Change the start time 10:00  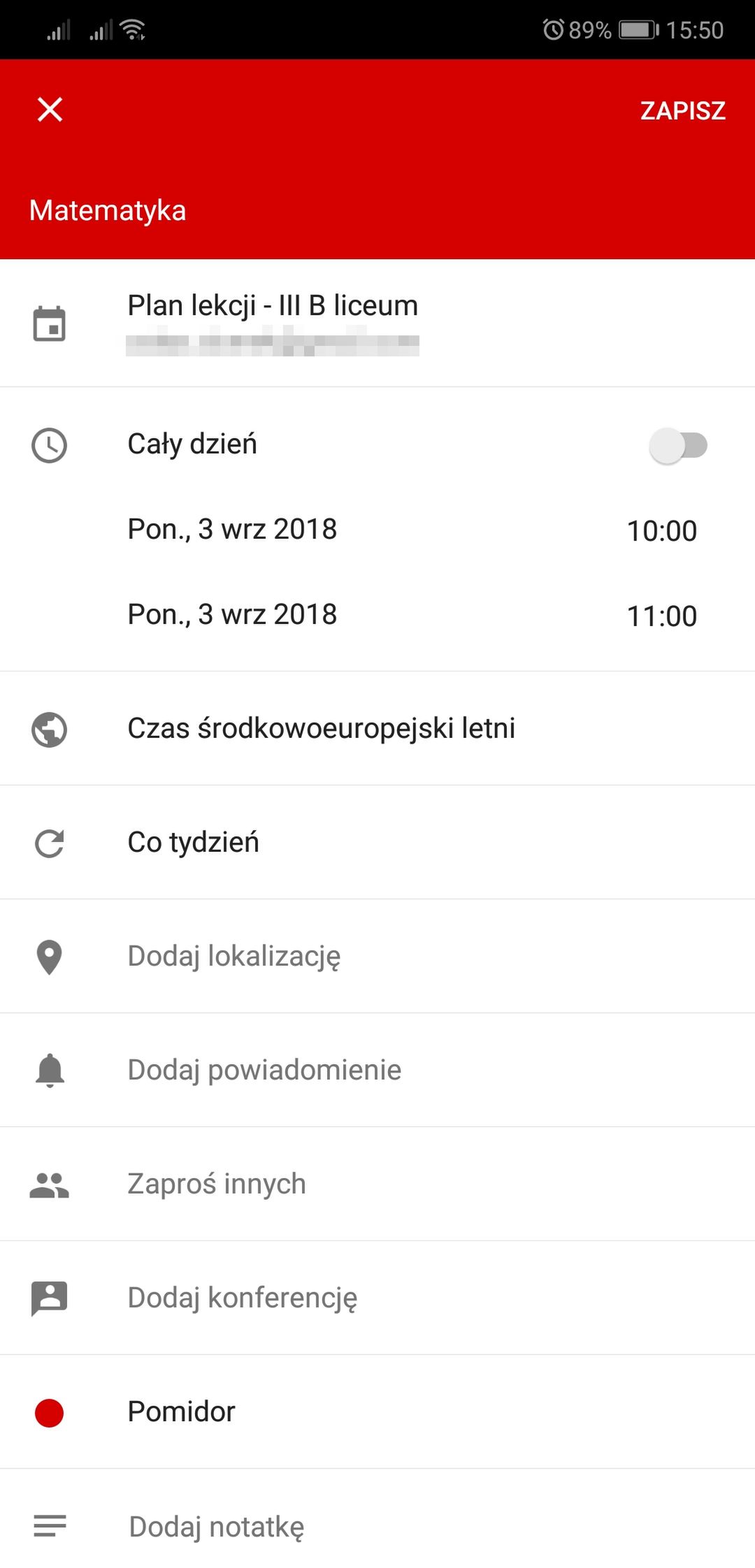661,531
